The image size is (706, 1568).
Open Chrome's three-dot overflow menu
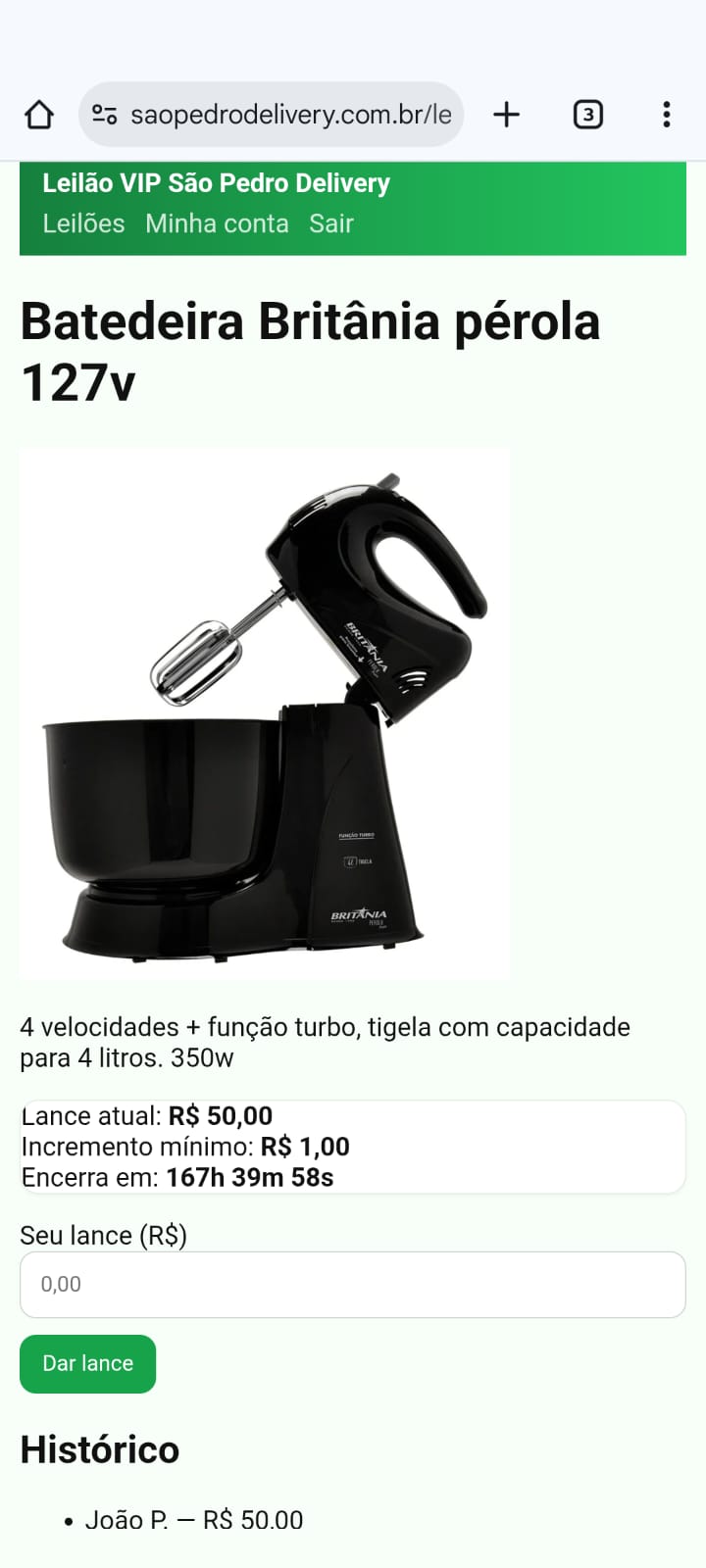(667, 114)
